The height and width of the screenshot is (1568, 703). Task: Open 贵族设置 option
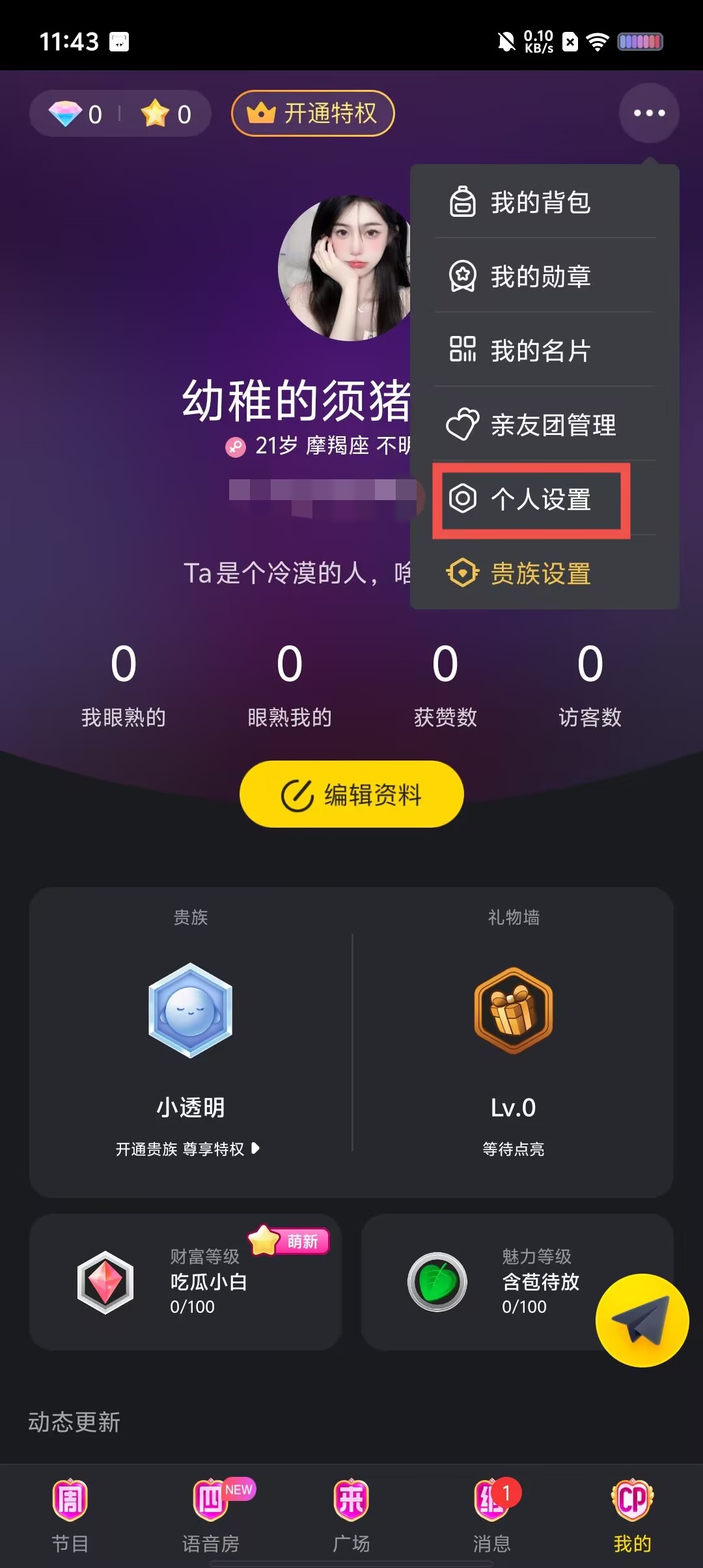coord(540,574)
